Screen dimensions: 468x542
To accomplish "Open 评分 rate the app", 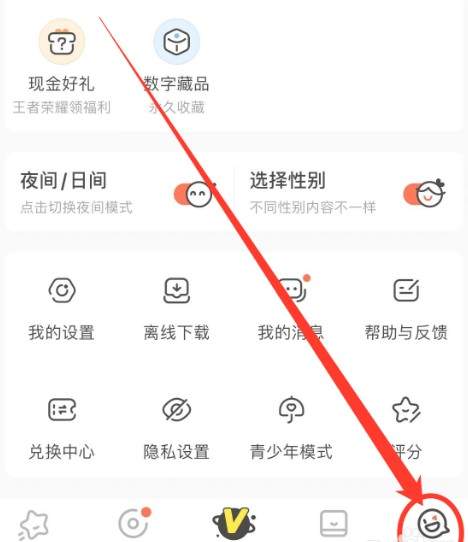I will point(406,428).
